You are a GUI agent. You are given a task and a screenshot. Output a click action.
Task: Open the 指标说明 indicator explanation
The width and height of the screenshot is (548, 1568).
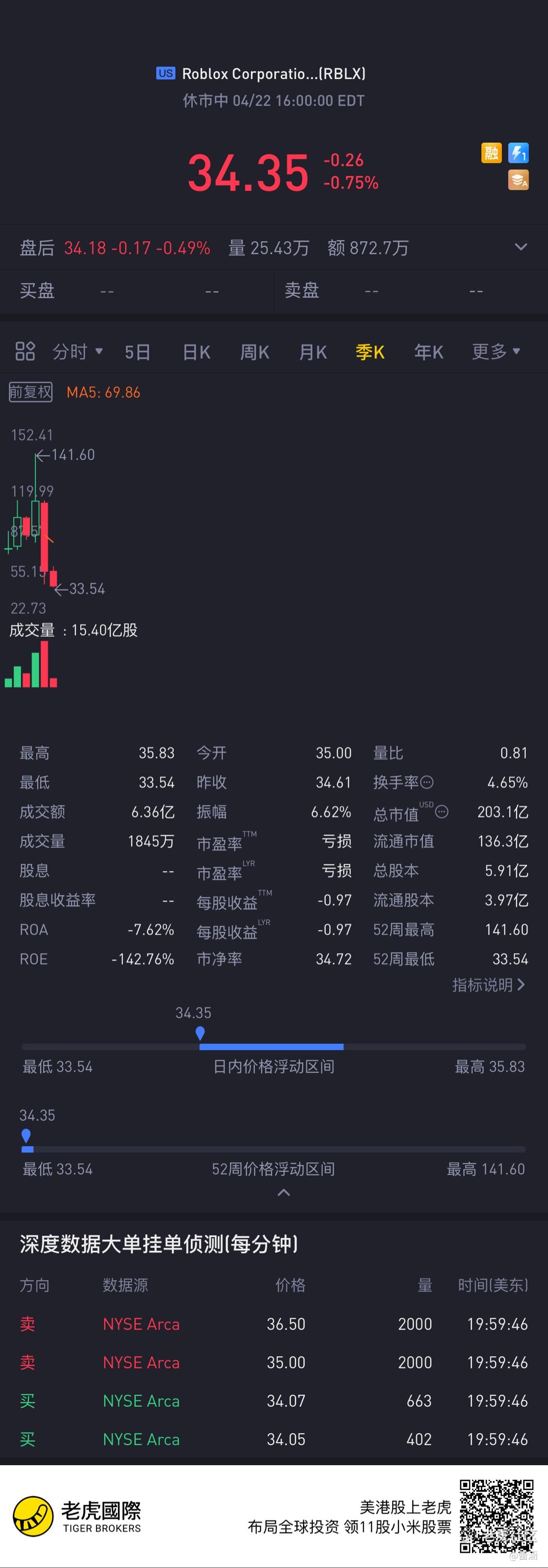click(x=489, y=985)
